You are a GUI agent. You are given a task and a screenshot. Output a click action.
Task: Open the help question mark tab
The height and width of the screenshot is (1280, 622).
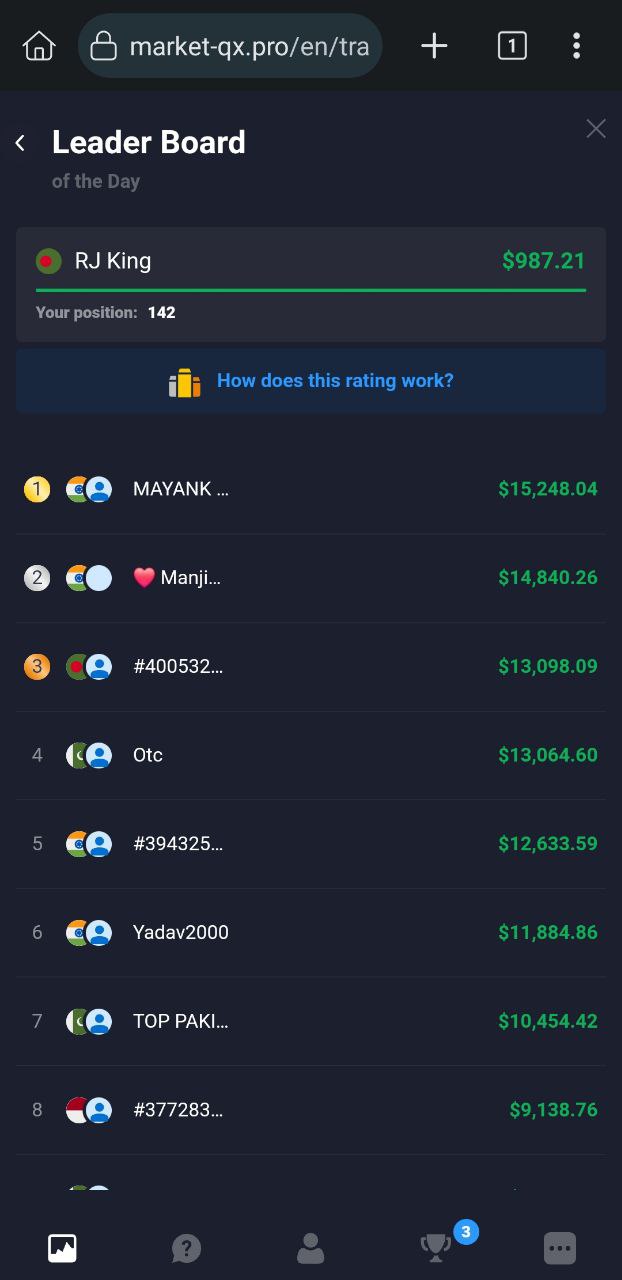click(x=186, y=1247)
